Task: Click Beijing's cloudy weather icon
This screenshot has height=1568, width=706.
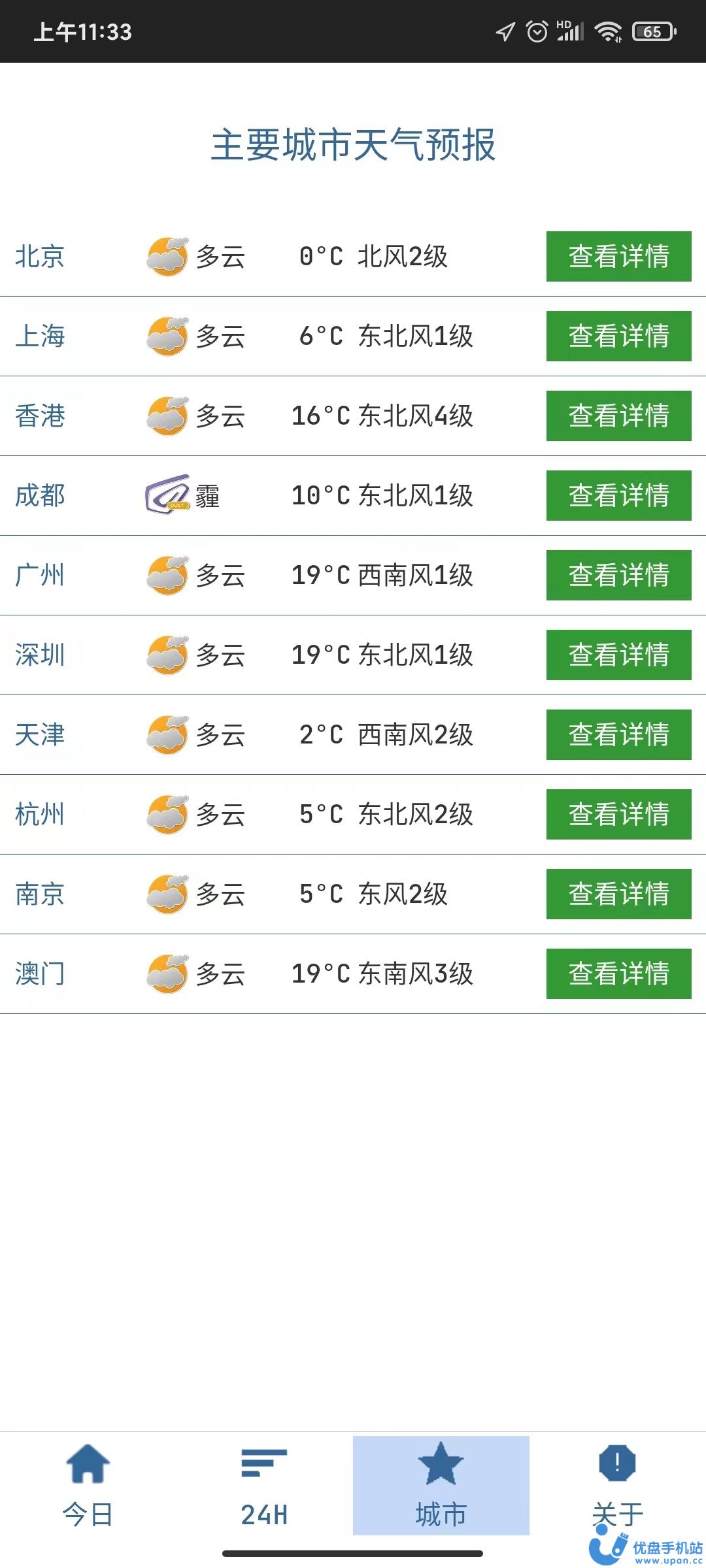Action: [167, 257]
